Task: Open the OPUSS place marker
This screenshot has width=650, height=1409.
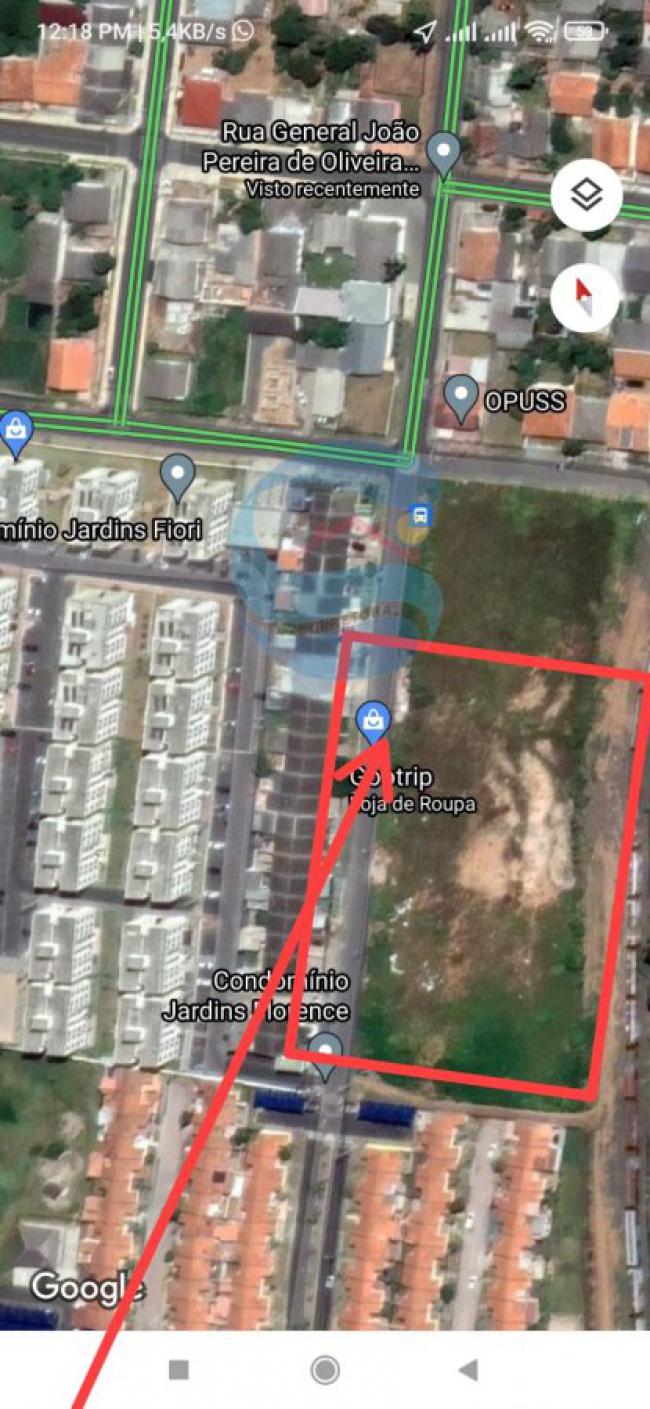Action: pos(461,398)
